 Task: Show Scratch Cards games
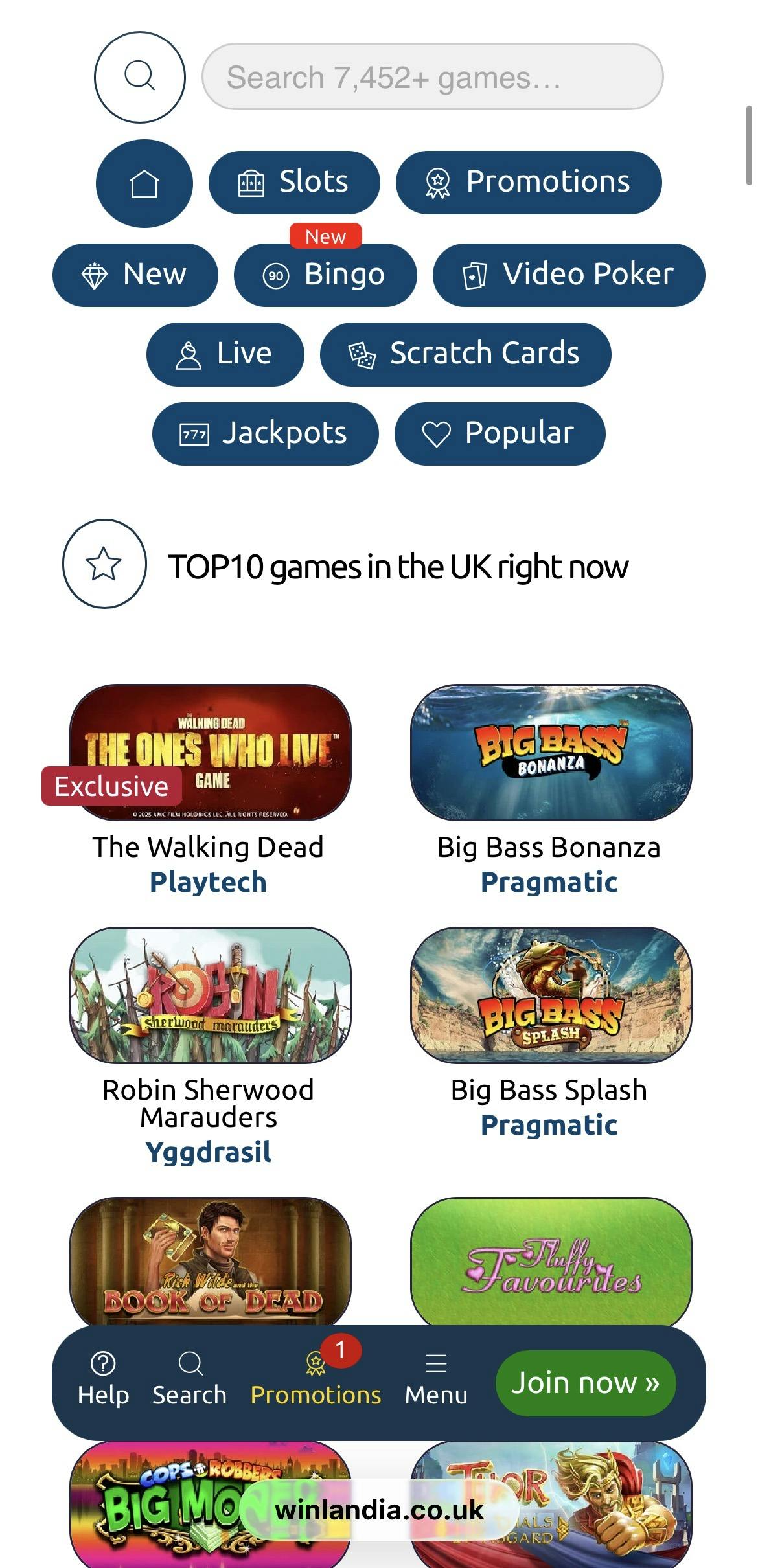[465, 354]
